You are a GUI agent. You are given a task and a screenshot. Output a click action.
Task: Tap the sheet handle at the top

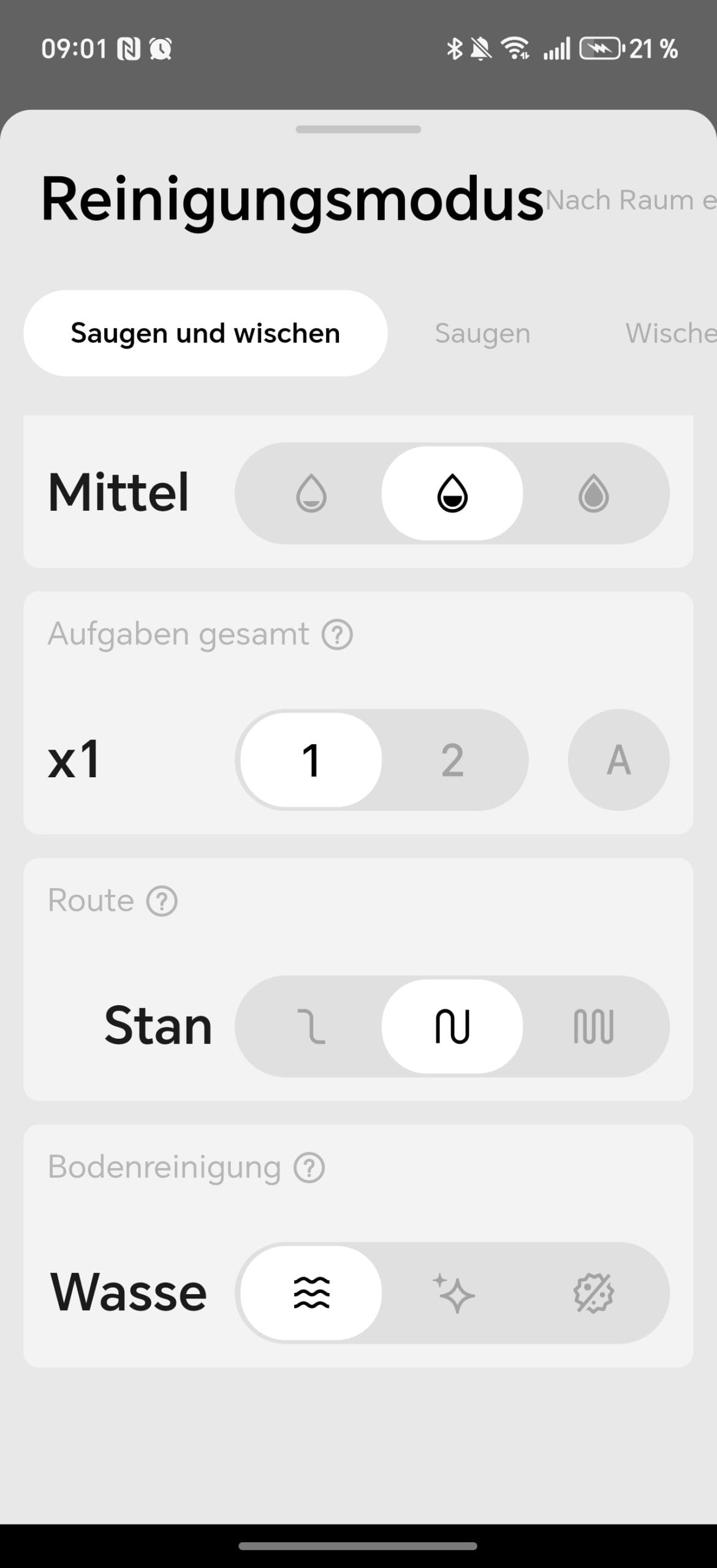pyautogui.click(x=358, y=129)
